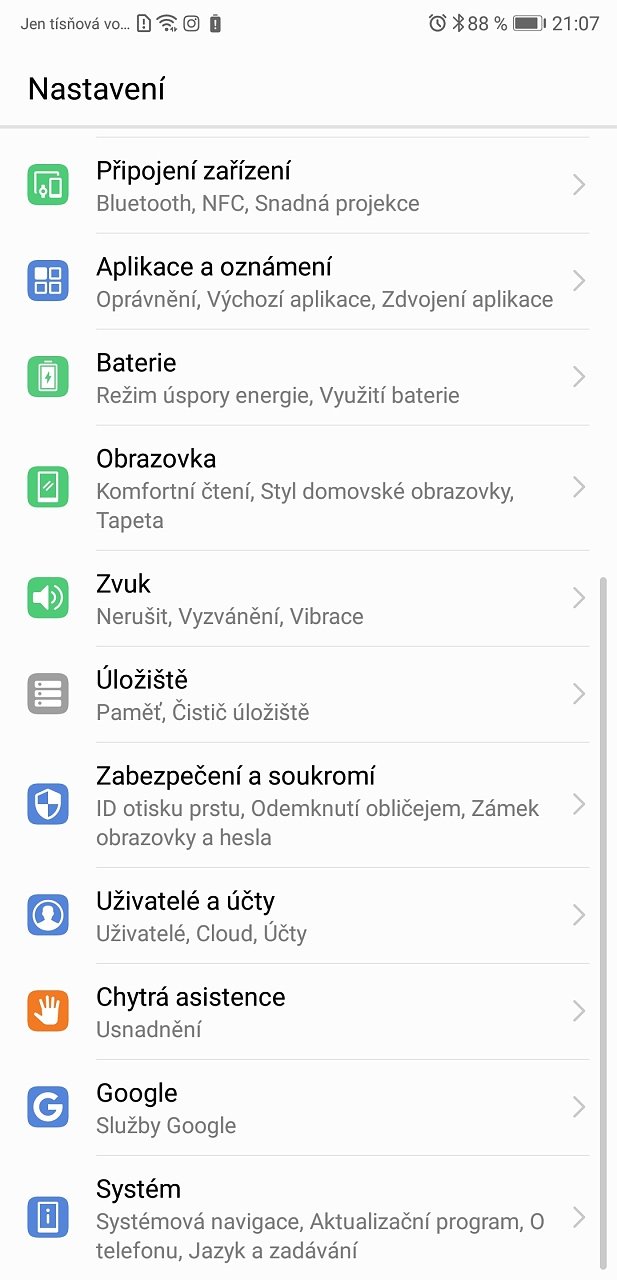Open Připojení zařízení settings
Screen dimensions: 617x1280
click(308, 186)
